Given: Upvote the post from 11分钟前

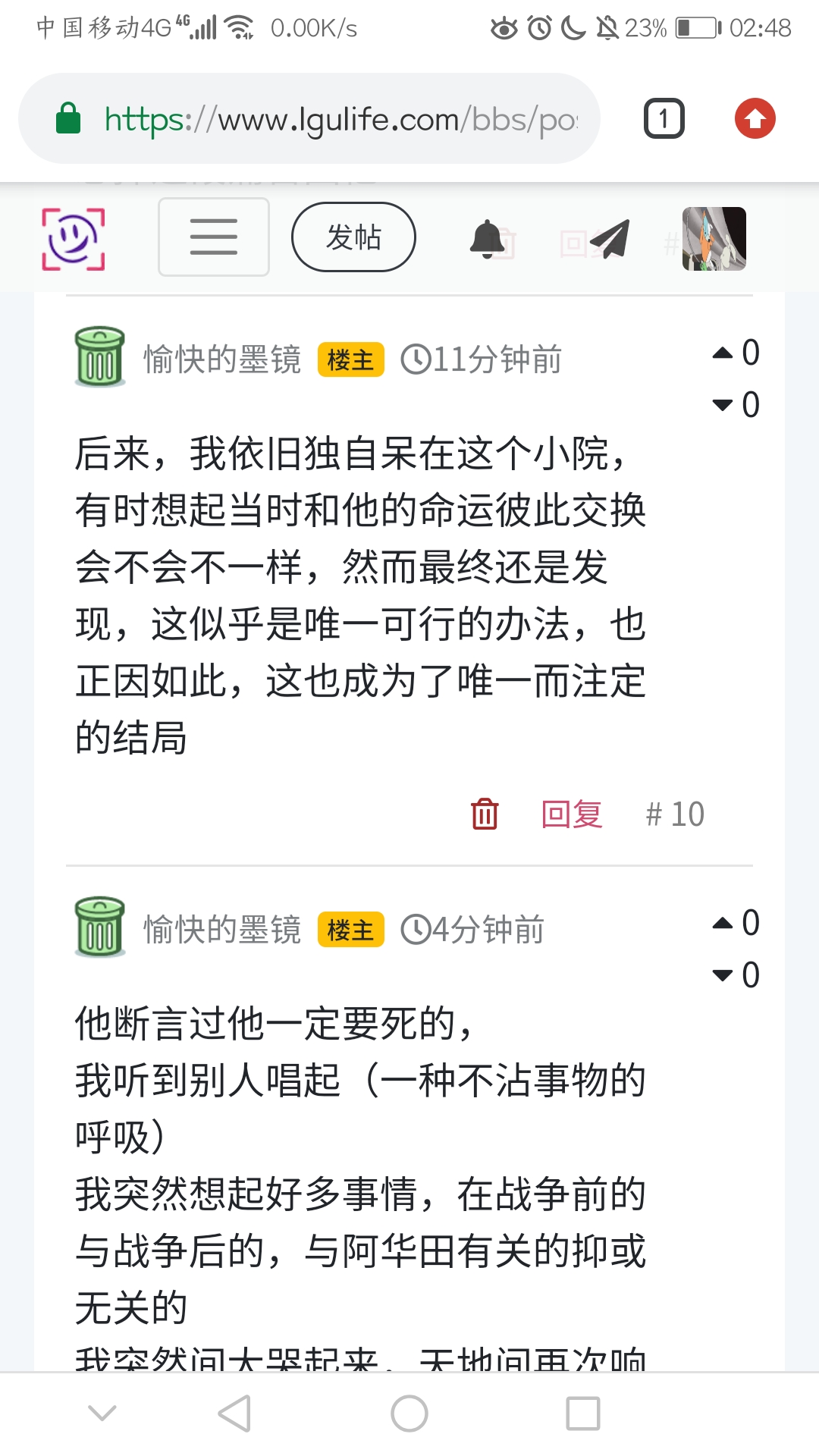Looking at the screenshot, I should click(723, 353).
